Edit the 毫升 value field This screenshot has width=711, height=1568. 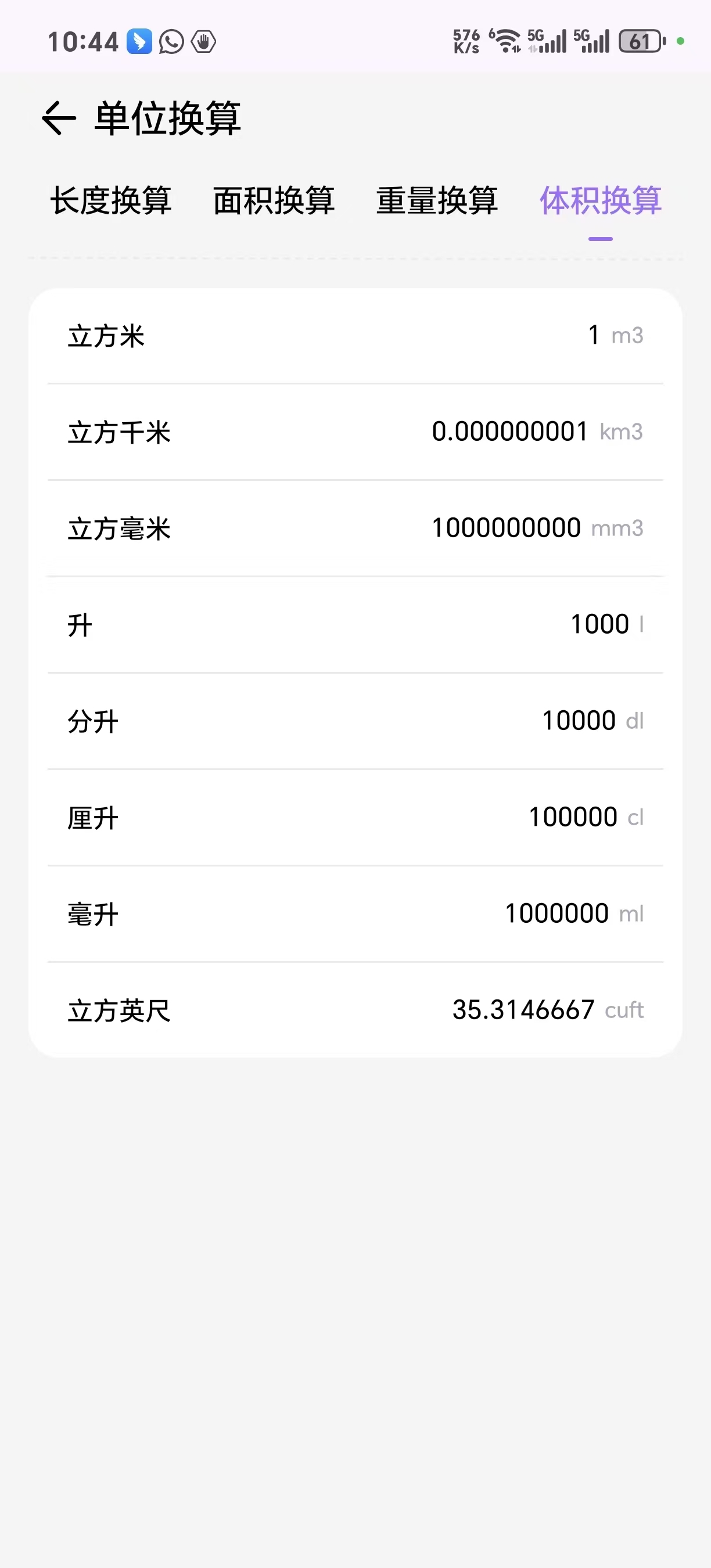pyautogui.click(x=557, y=914)
